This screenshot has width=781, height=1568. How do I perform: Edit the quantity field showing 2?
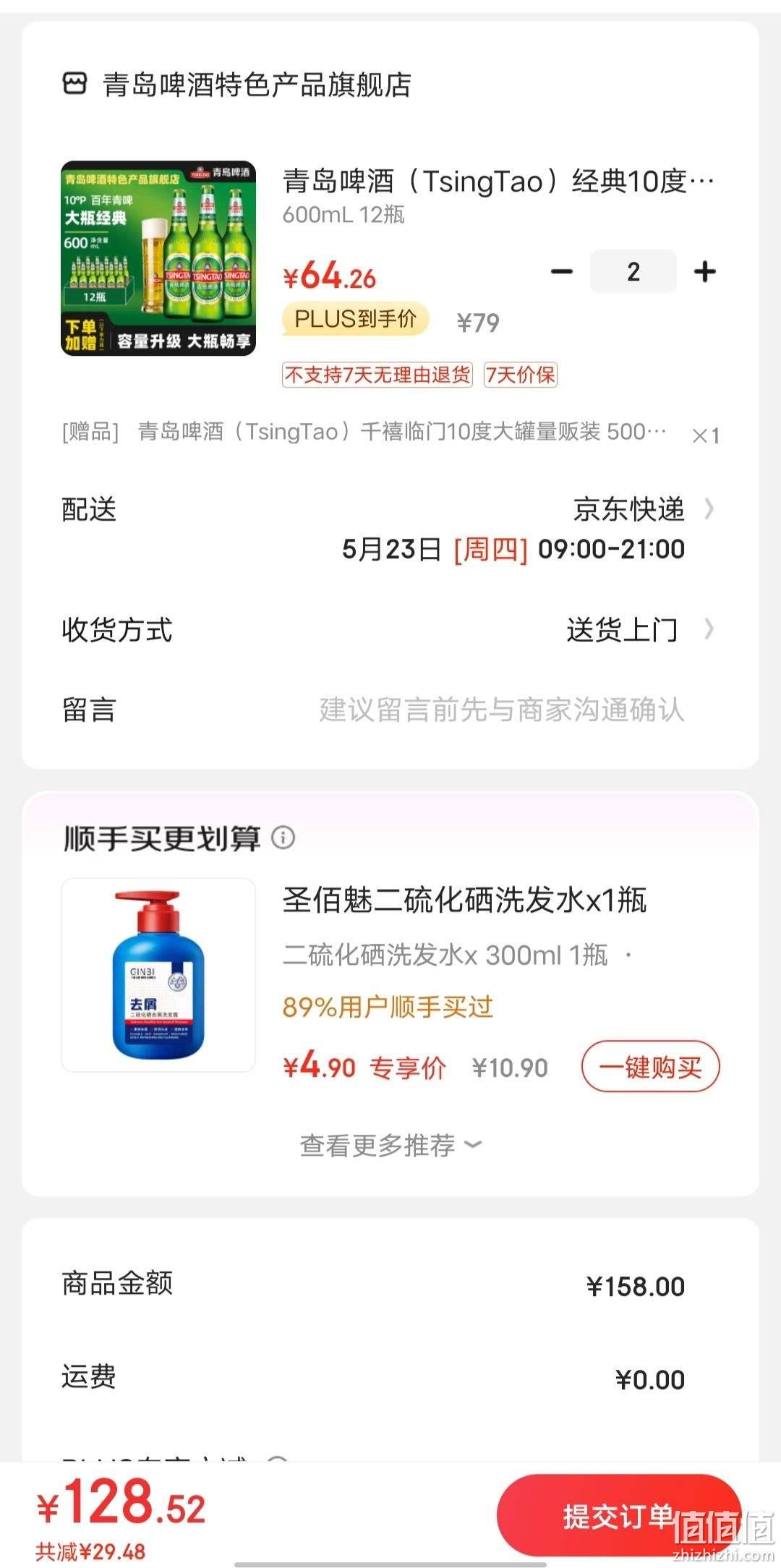[633, 271]
